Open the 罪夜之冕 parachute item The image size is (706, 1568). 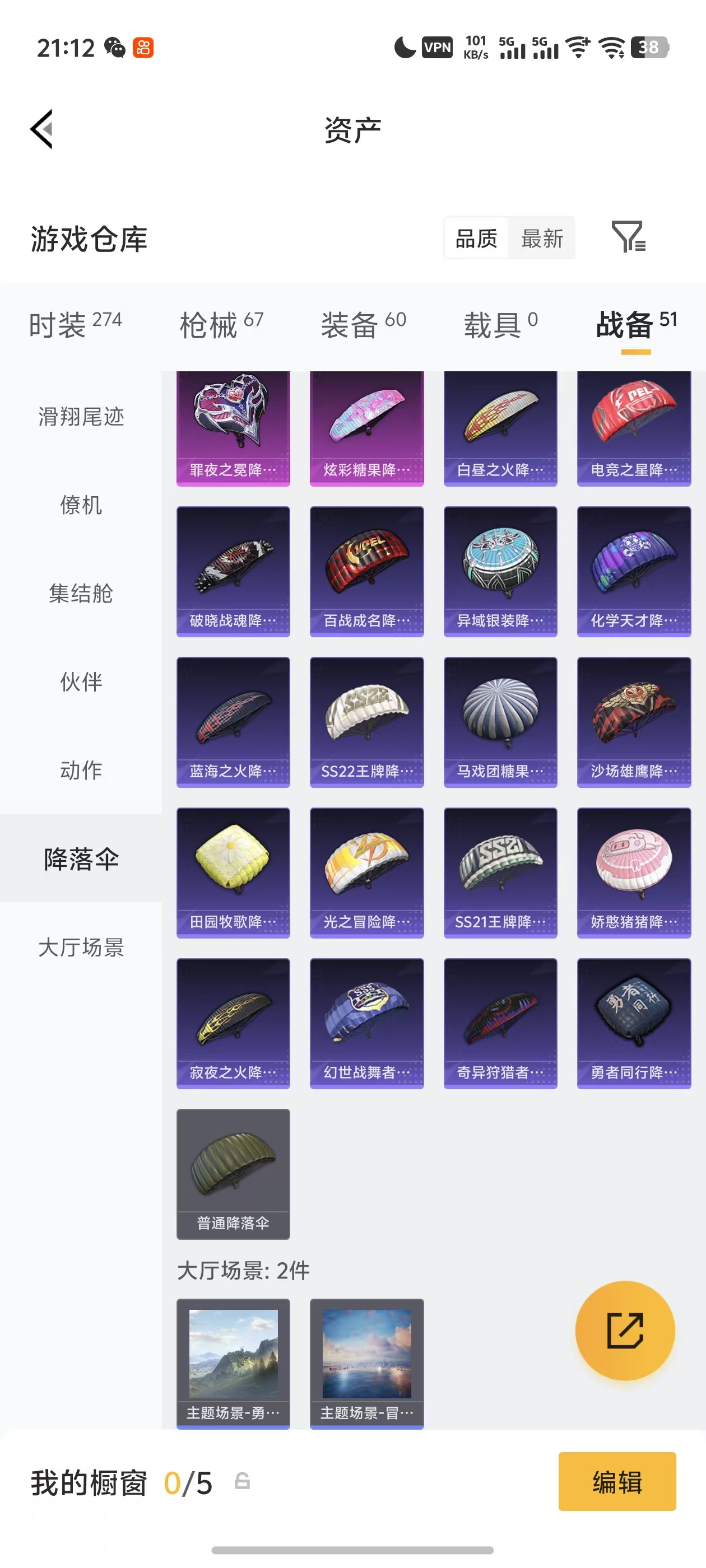[233, 428]
